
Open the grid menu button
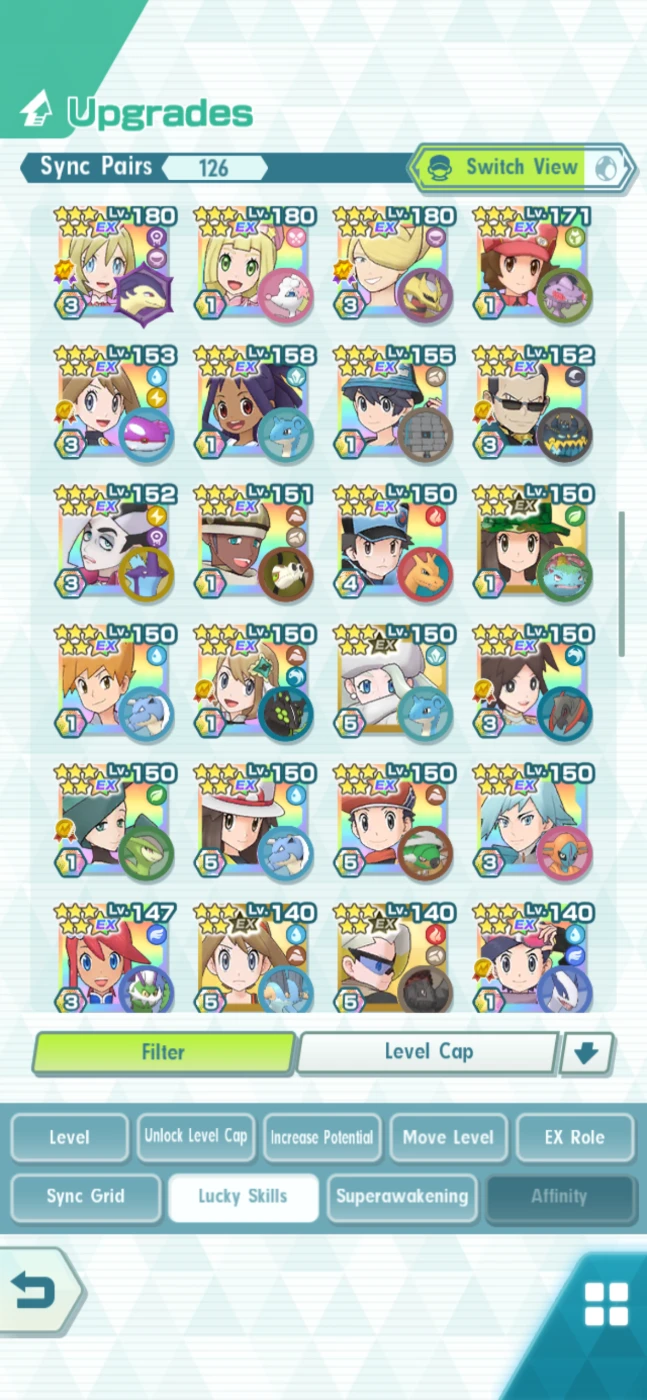[x=606, y=1304]
